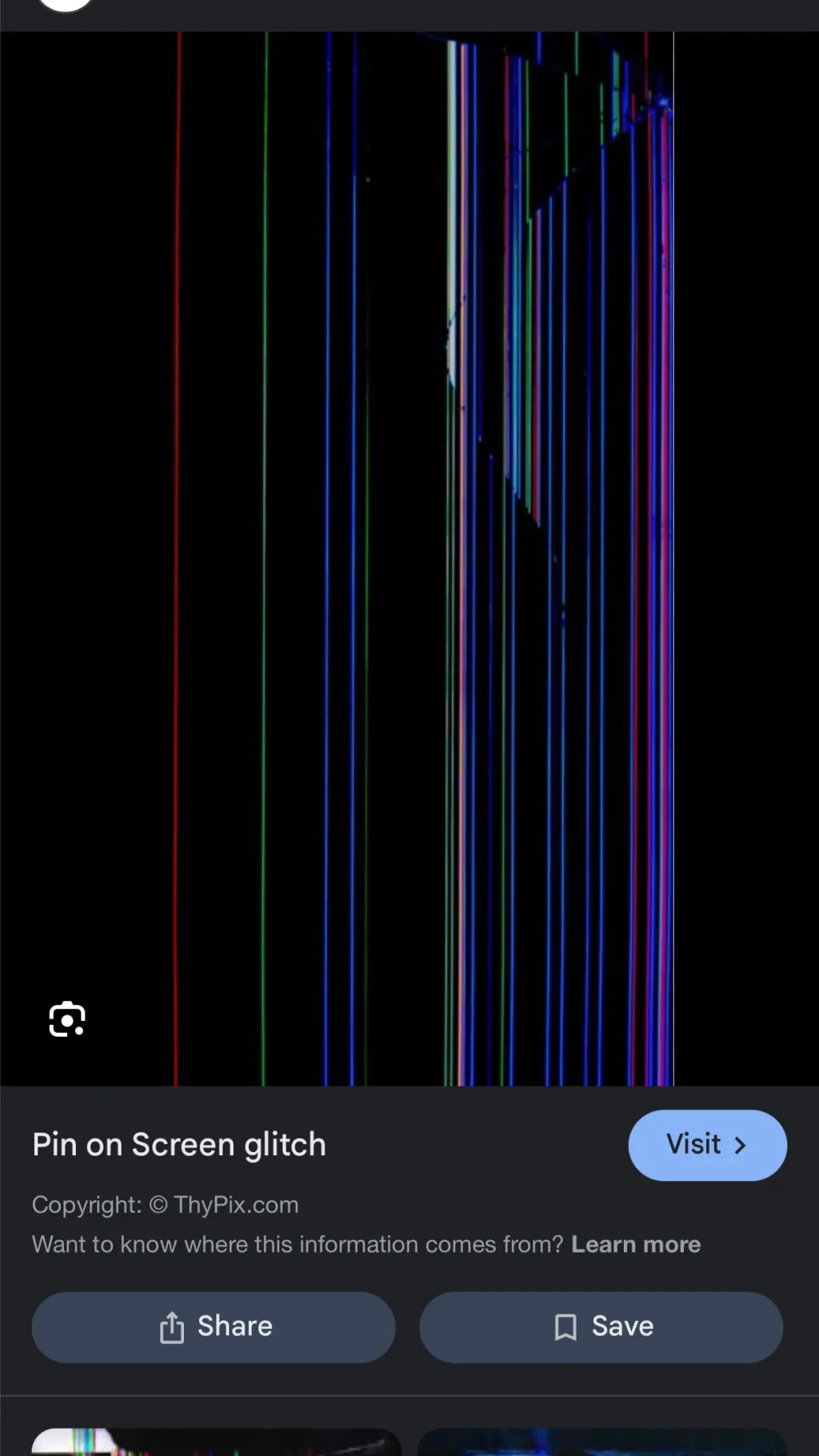Save this image to collections
The image size is (819, 1456).
pyautogui.click(x=601, y=1327)
